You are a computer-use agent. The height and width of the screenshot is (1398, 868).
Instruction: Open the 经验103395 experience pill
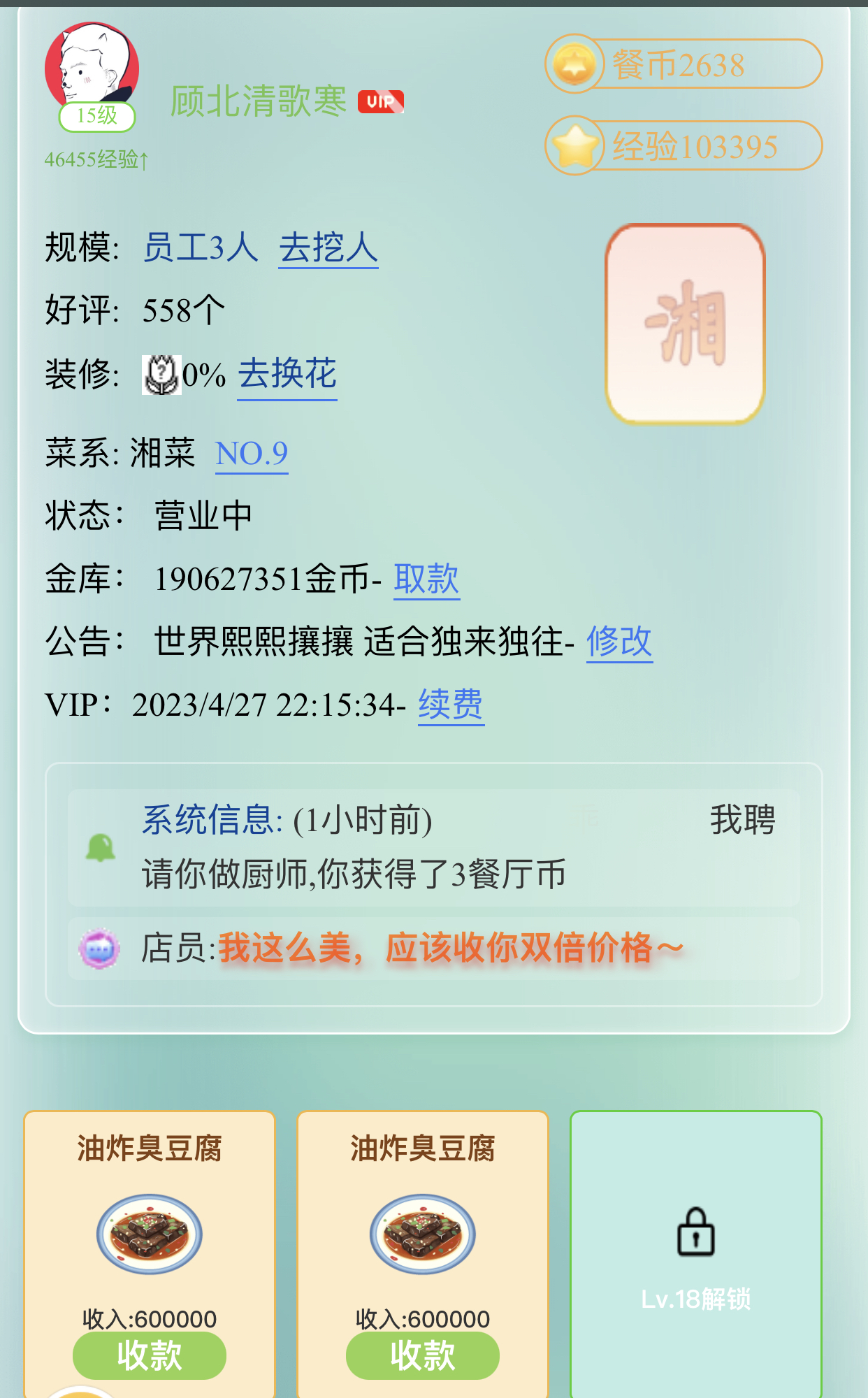683,146
